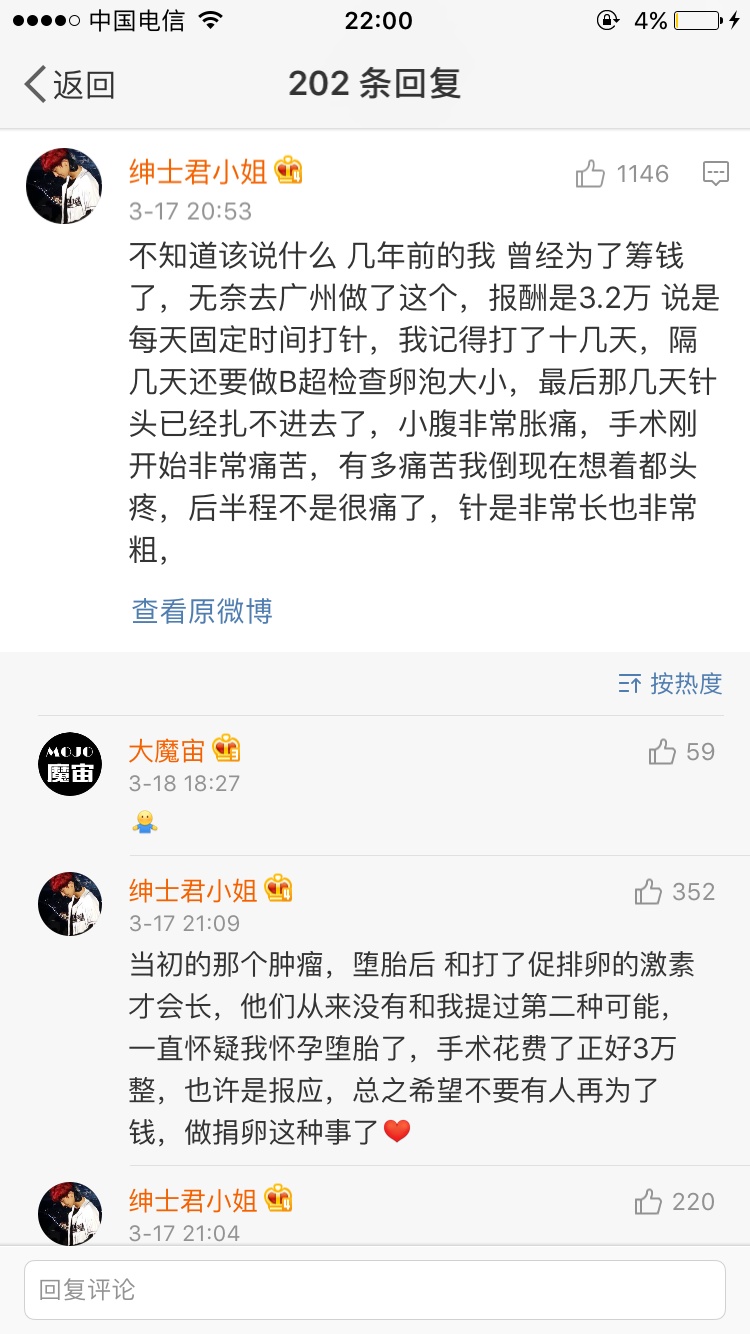Open the 按热度 sort options
The image size is (750, 1334).
click(688, 683)
